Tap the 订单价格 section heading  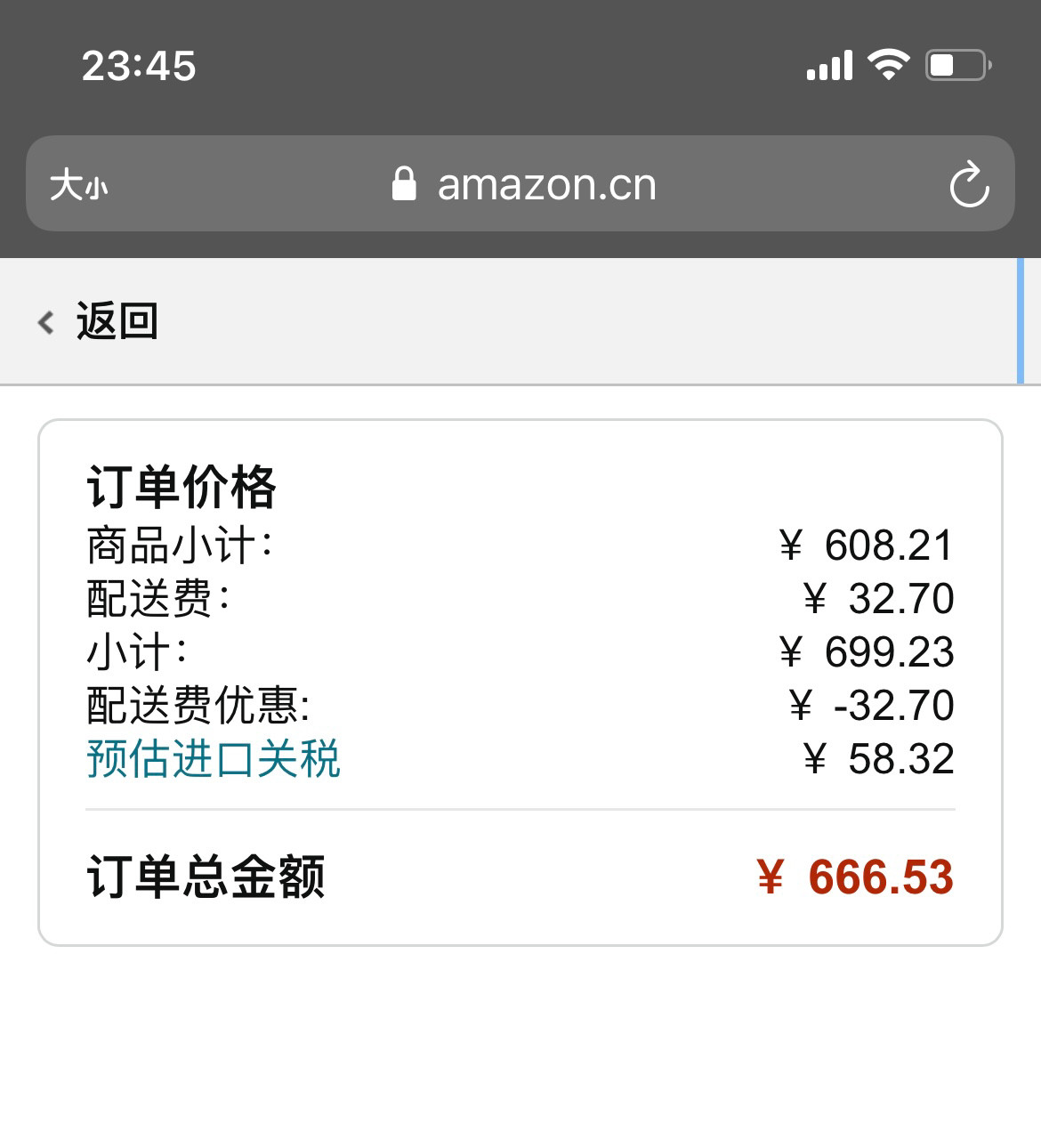click(x=181, y=486)
